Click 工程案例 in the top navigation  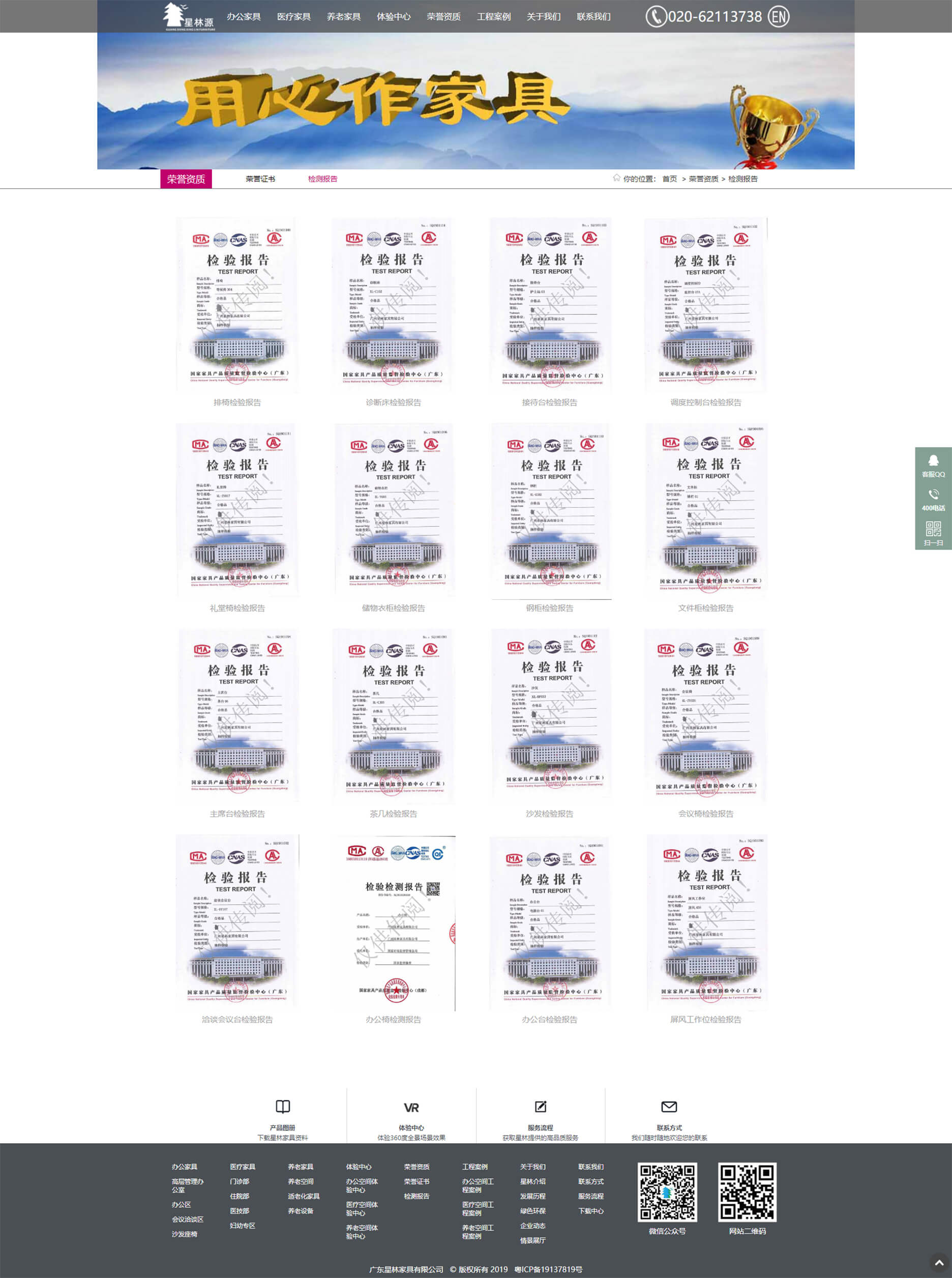click(494, 17)
